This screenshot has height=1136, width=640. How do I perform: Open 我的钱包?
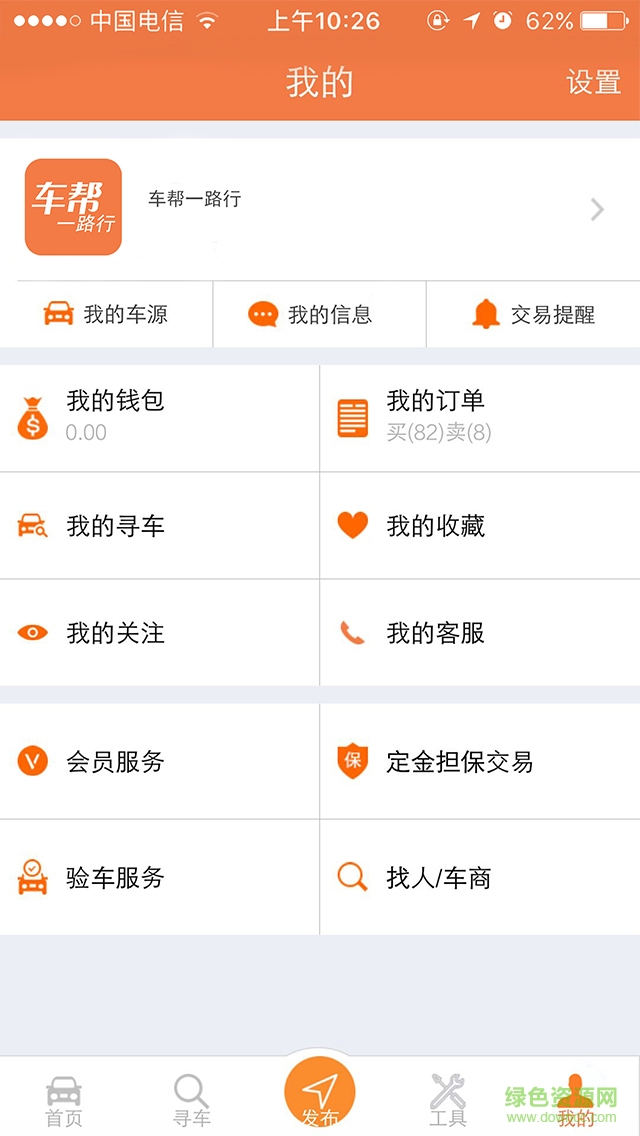[159, 417]
